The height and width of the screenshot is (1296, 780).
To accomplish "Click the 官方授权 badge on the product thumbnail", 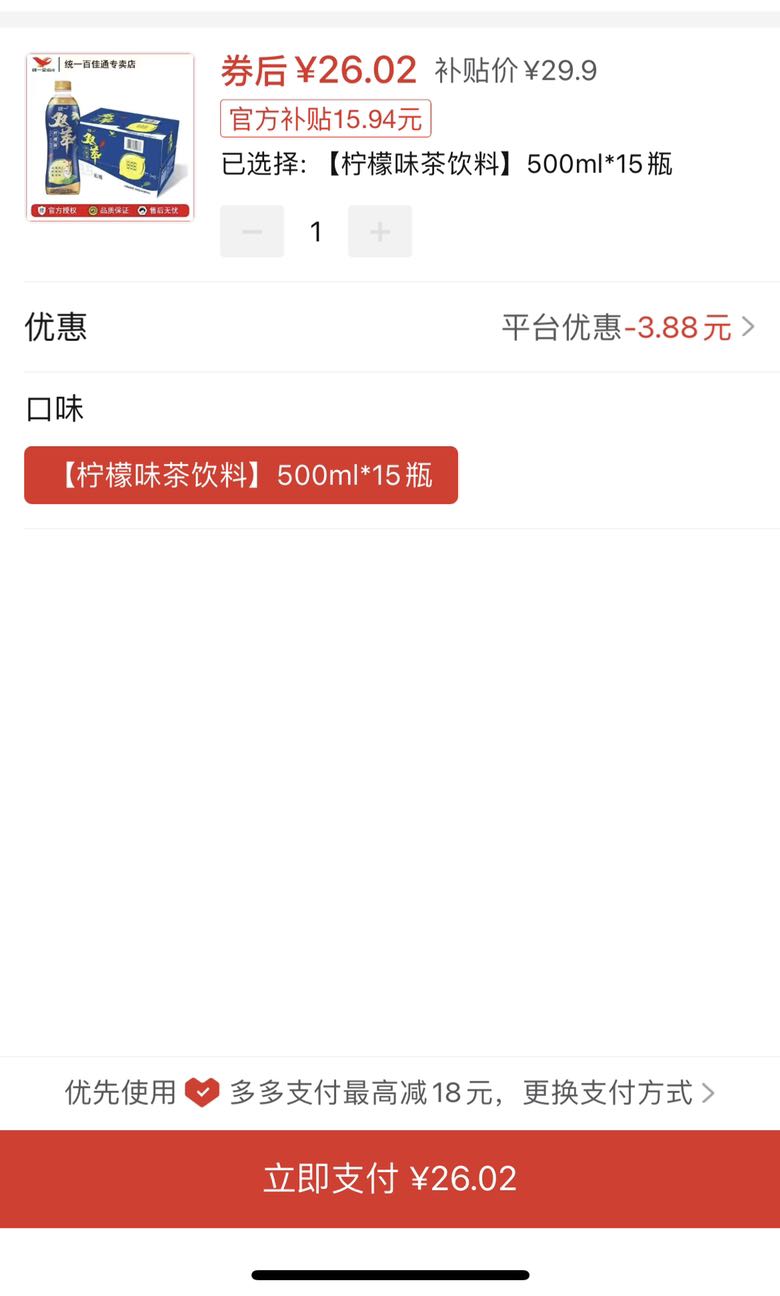I will coord(58,211).
